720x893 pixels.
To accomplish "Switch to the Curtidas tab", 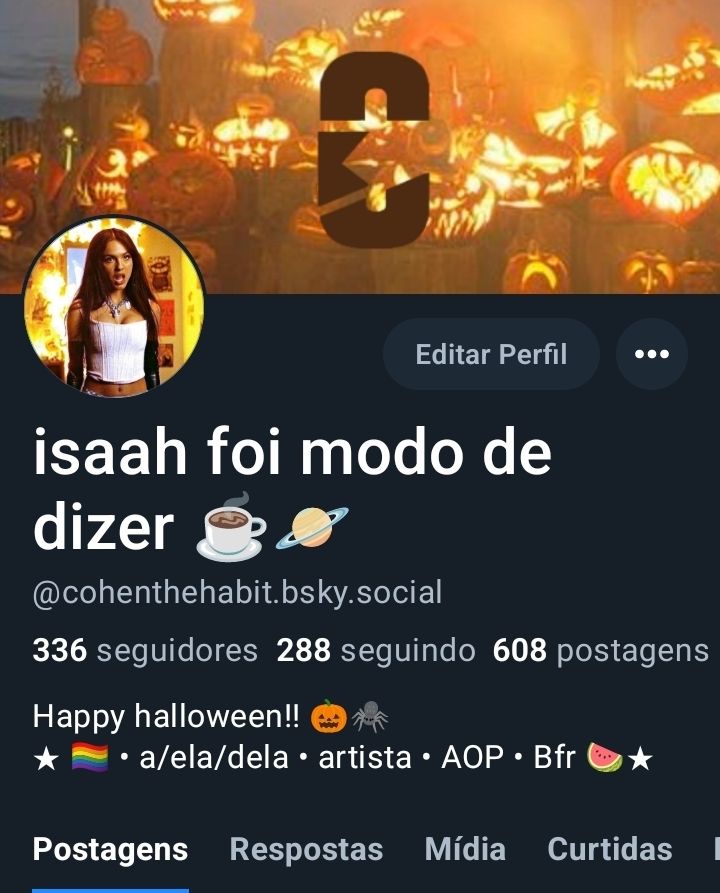I will [x=610, y=849].
